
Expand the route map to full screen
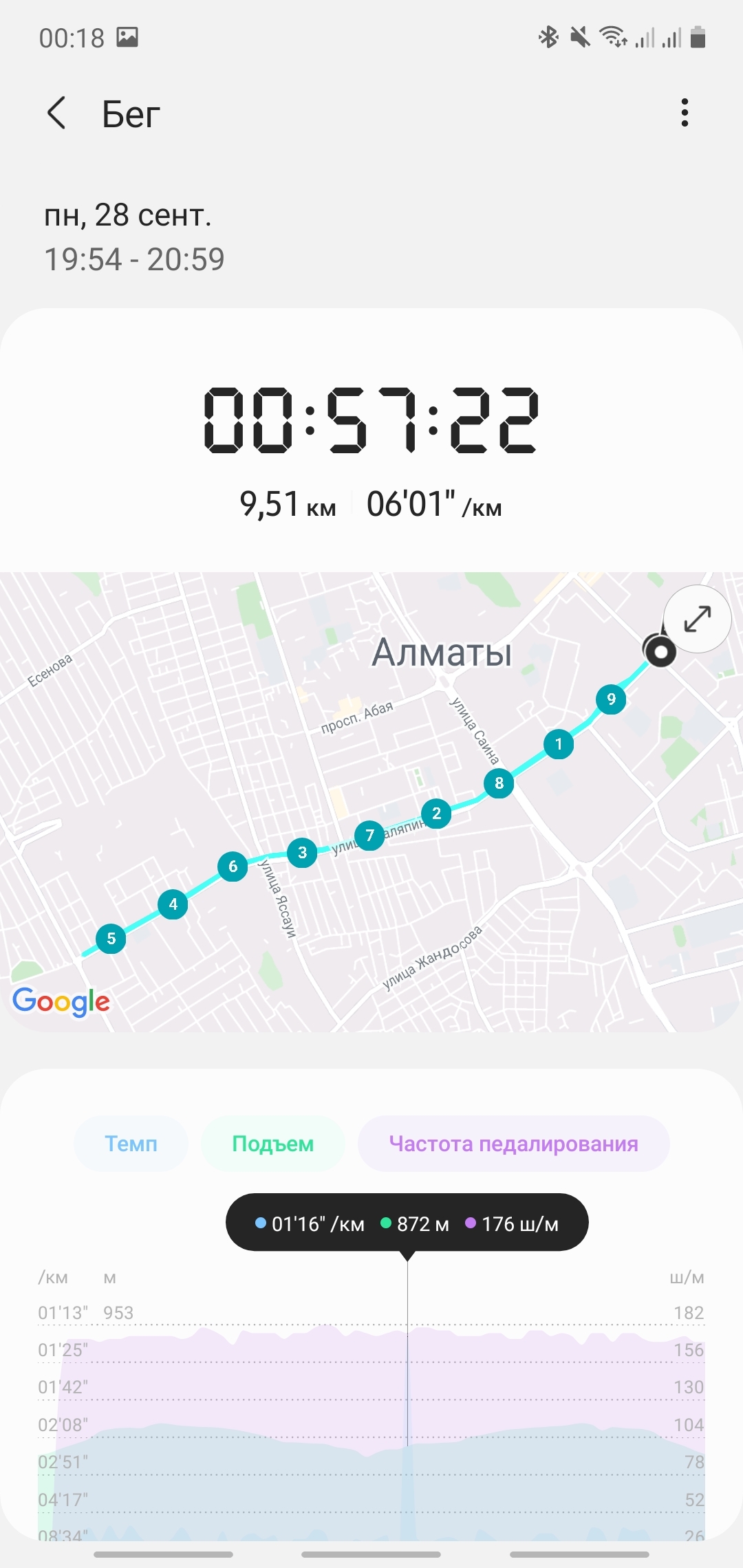pos(697,619)
